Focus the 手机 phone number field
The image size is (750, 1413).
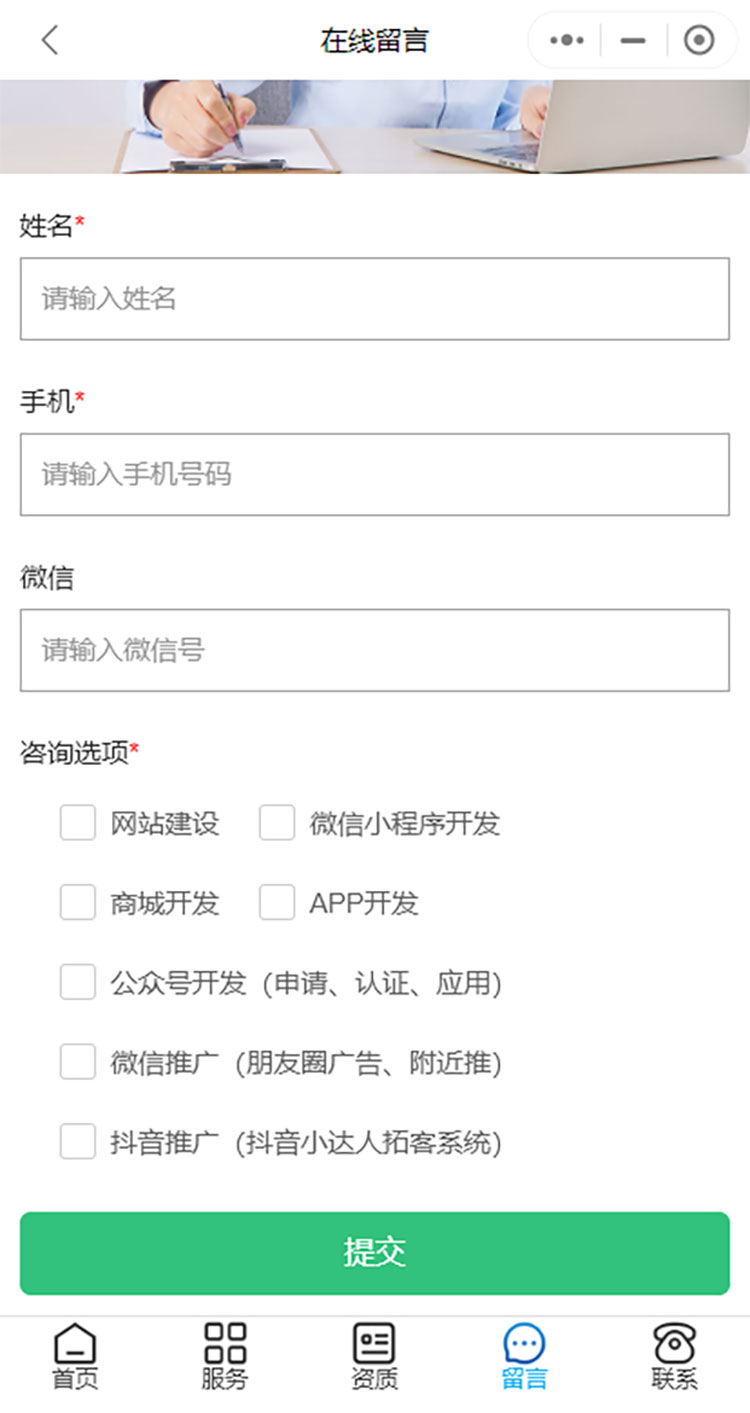(375, 474)
